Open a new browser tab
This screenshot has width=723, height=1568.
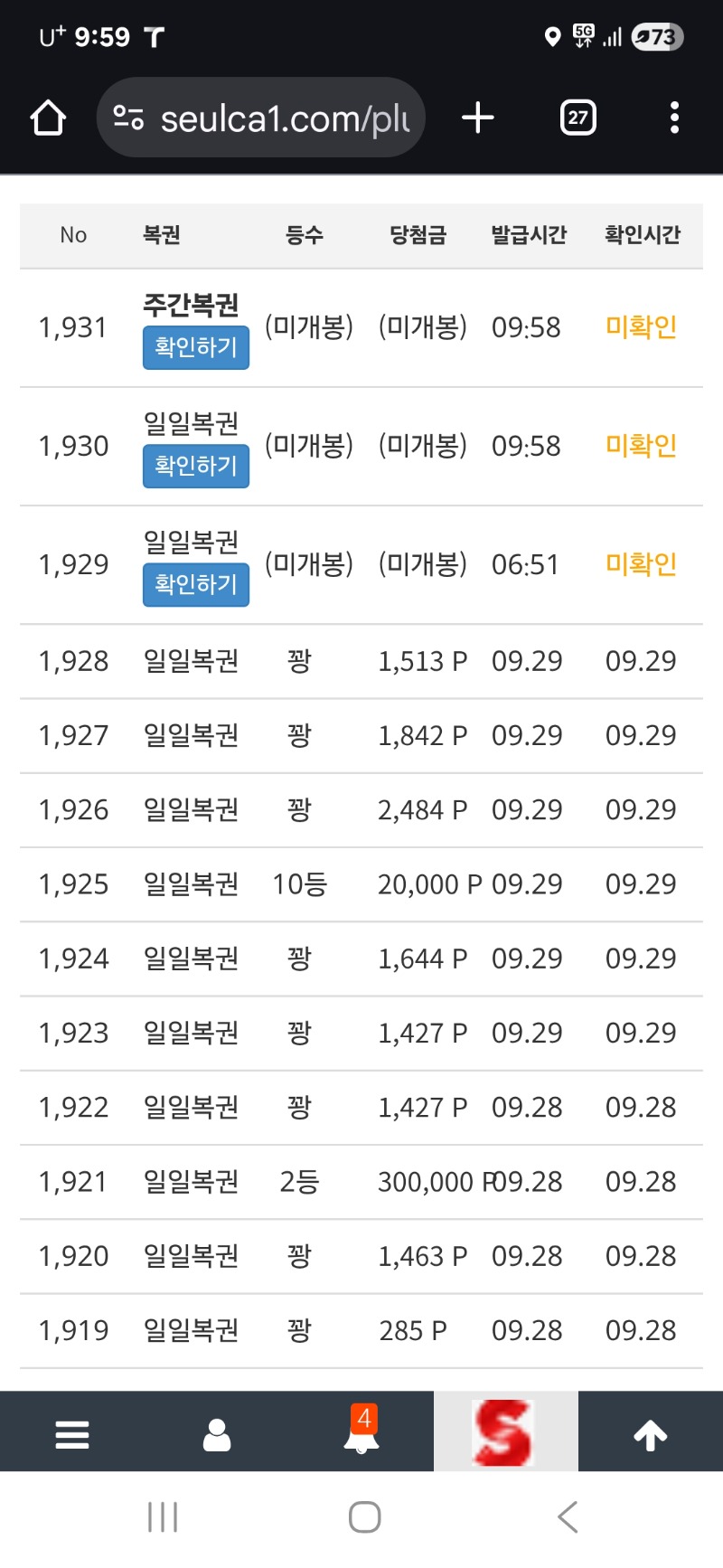pos(478,118)
